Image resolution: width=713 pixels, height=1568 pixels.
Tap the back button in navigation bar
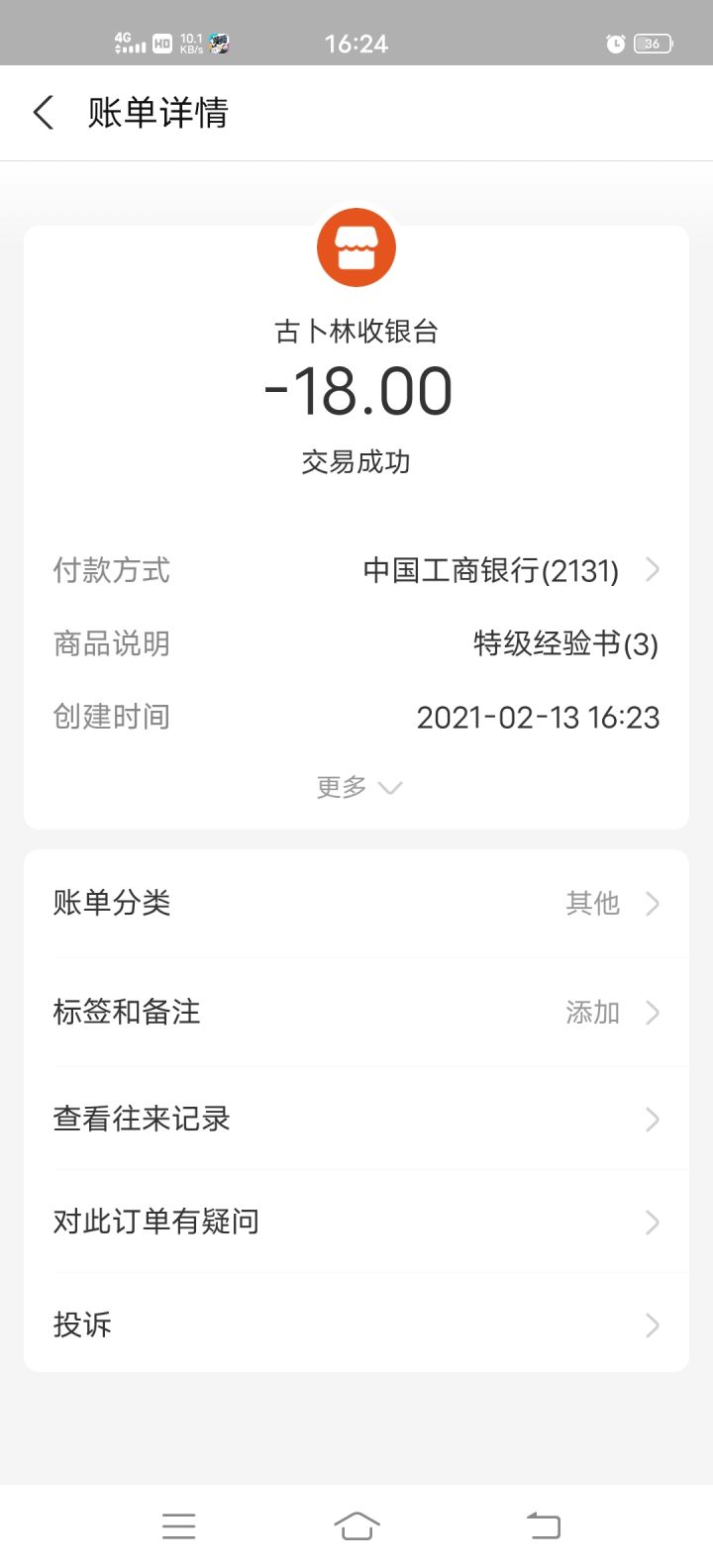pos(540,1525)
